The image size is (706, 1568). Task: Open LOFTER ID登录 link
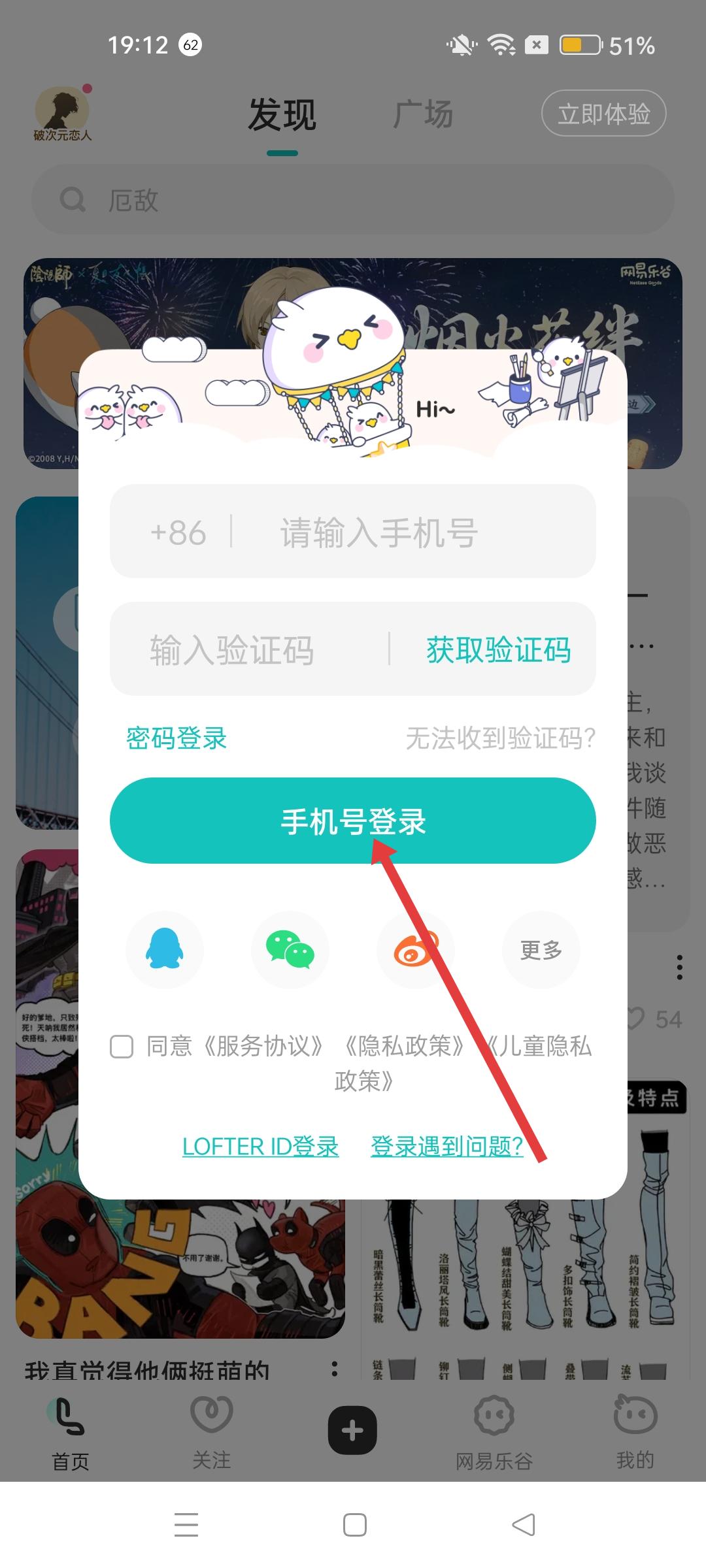[260, 1147]
